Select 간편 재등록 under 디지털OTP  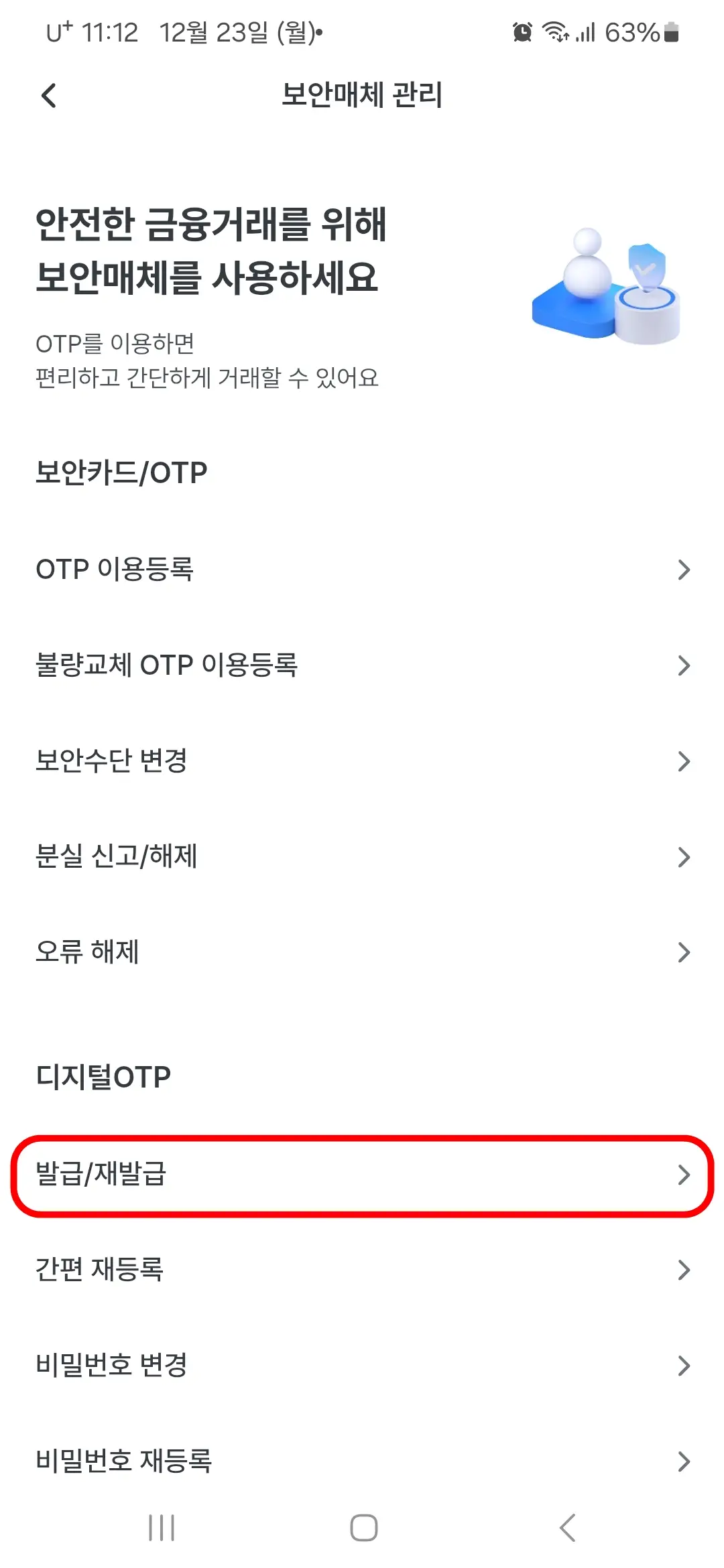(x=362, y=1268)
